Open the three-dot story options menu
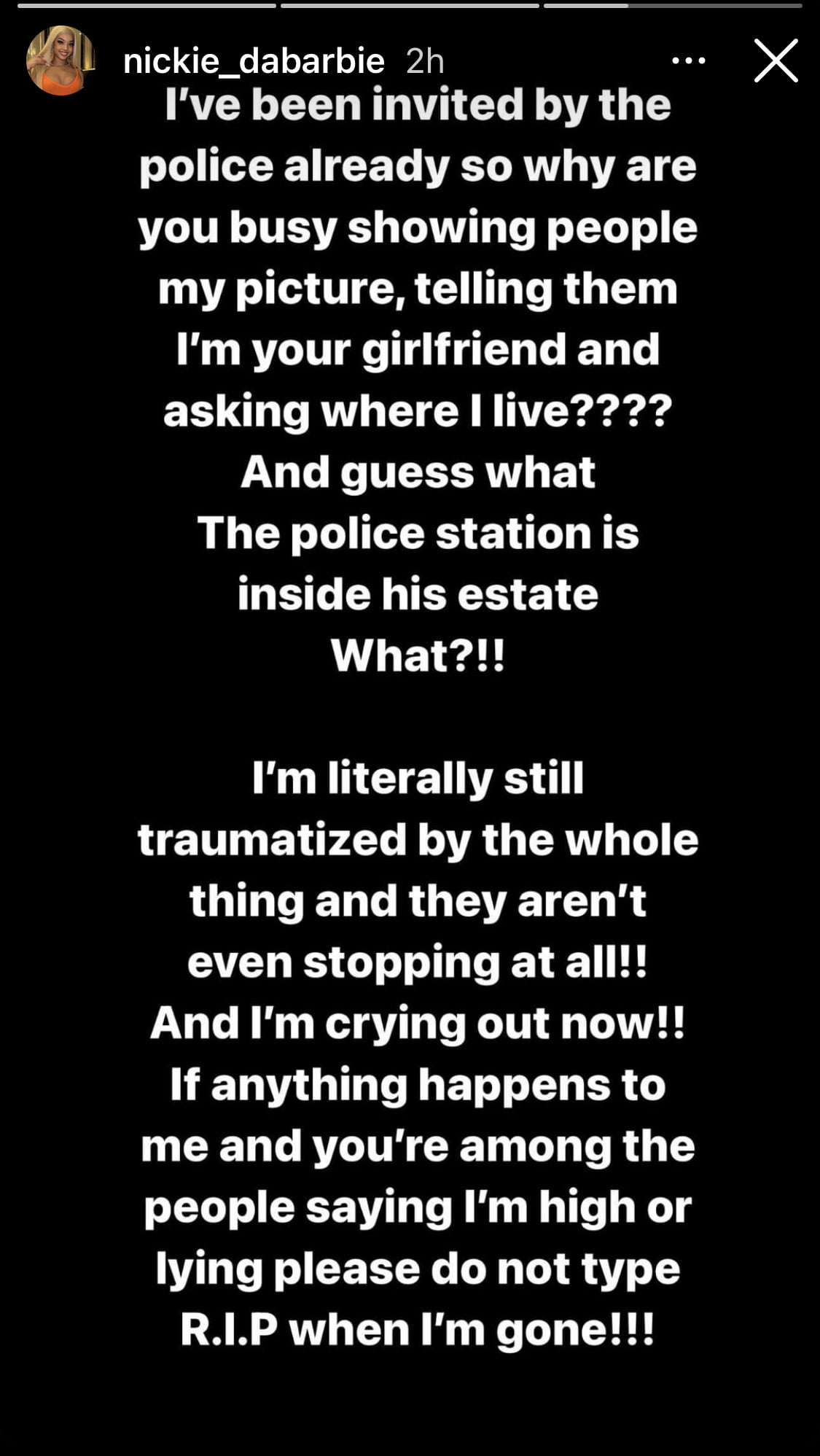Screen dimensions: 820x1456 coord(688,61)
